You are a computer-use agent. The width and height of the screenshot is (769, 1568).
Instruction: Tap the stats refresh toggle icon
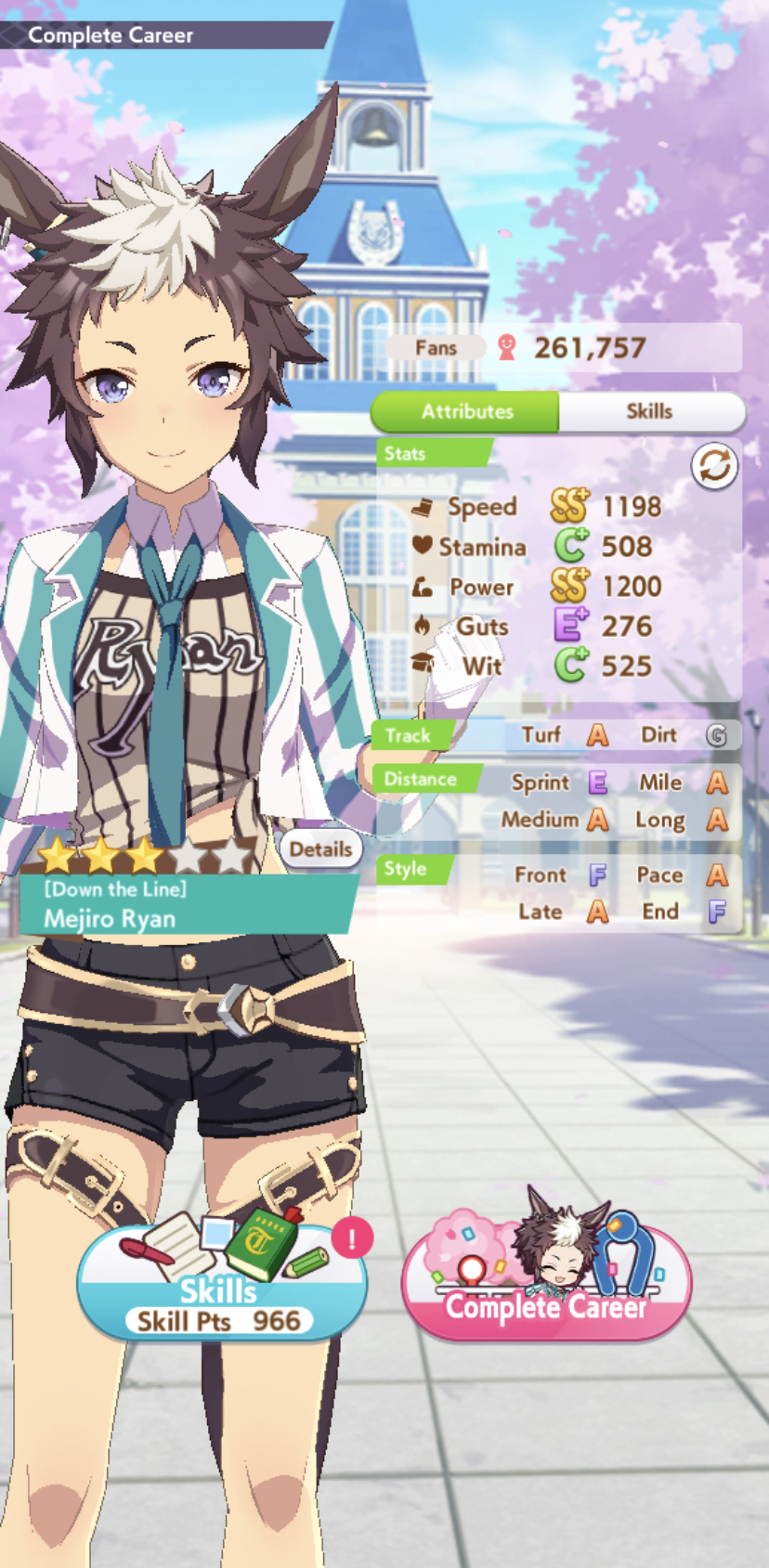(713, 466)
